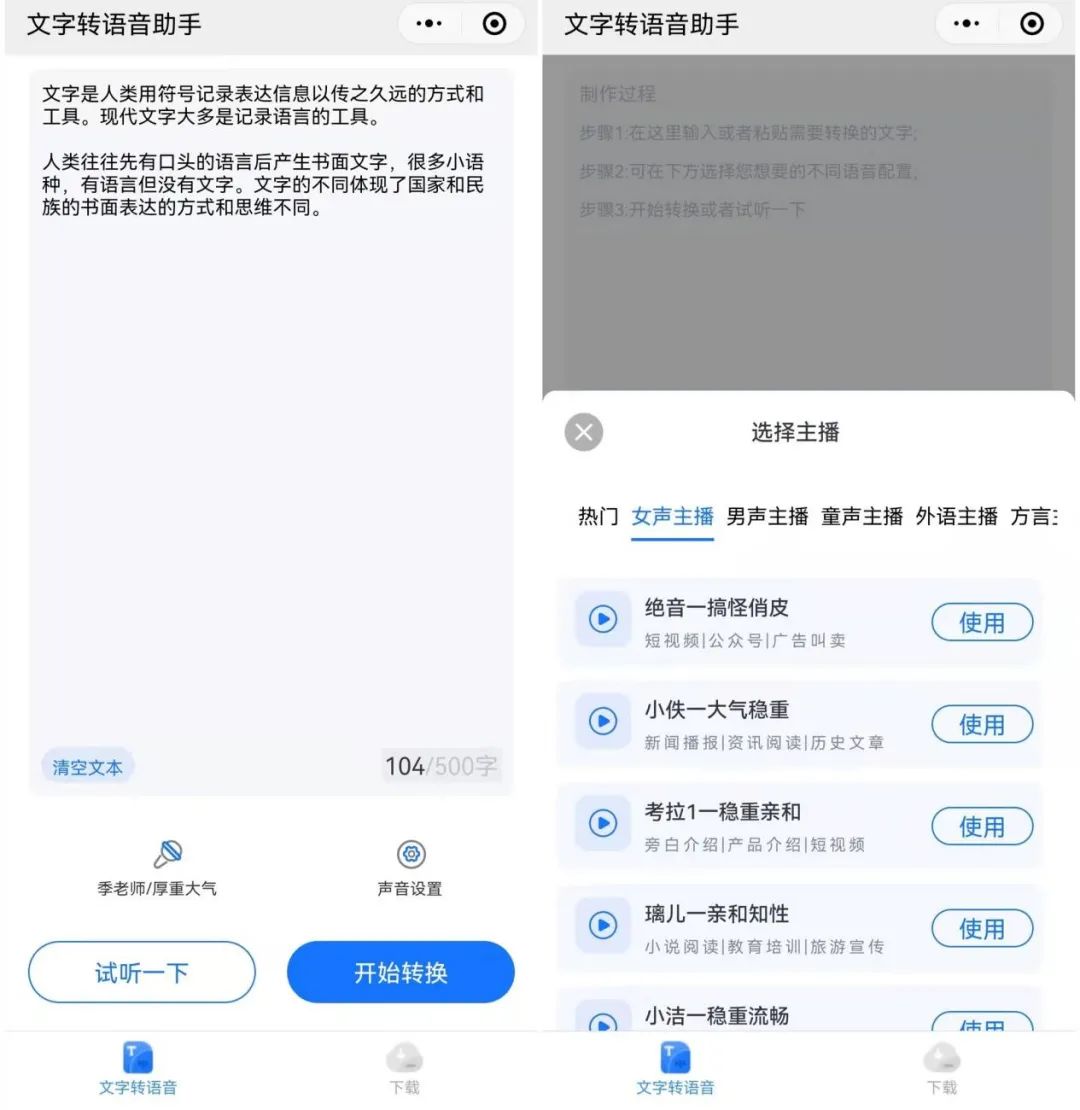Use the 璃儿一亲和知性 voice
The width and height of the screenshot is (1080, 1110).
tap(981, 927)
